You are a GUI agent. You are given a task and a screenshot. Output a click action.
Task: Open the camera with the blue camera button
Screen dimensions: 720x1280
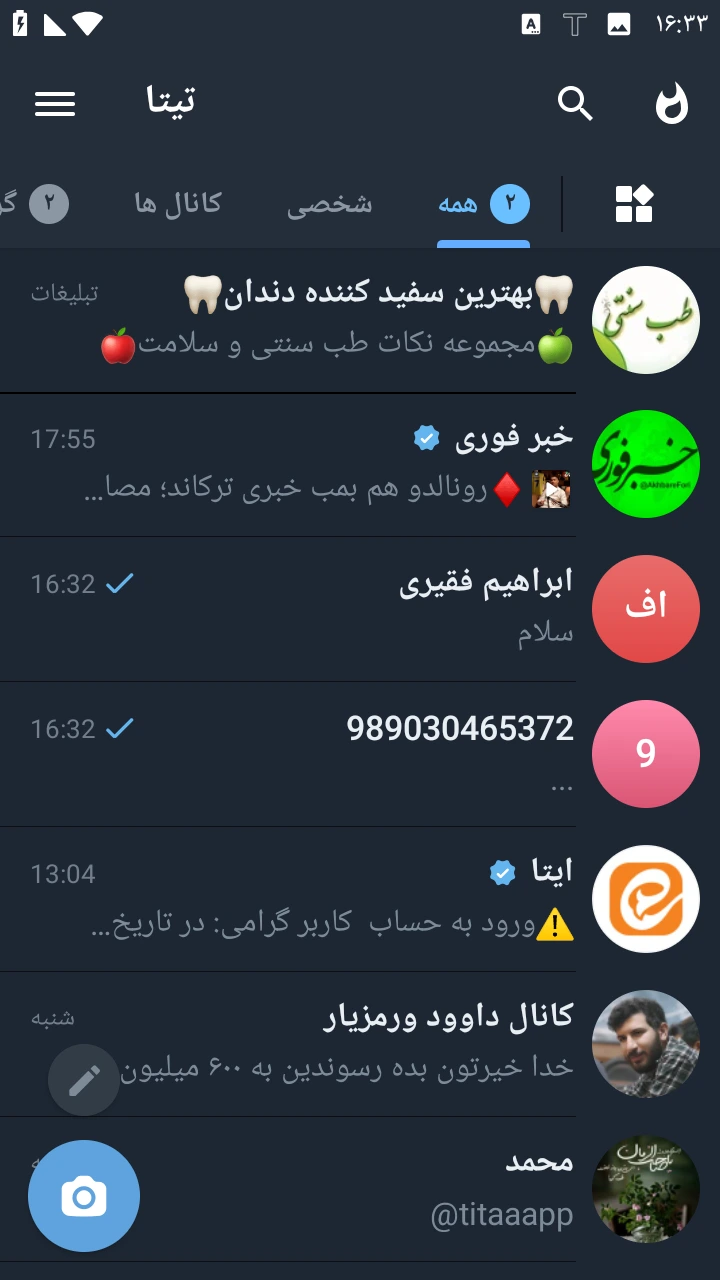coord(84,1195)
